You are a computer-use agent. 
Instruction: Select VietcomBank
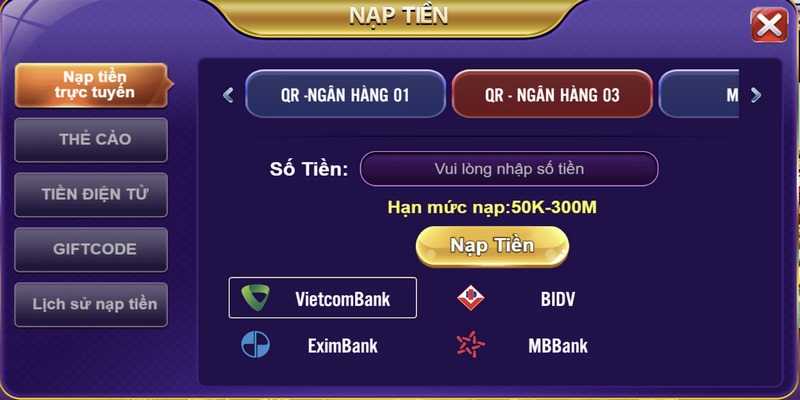(x=322, y=298)
